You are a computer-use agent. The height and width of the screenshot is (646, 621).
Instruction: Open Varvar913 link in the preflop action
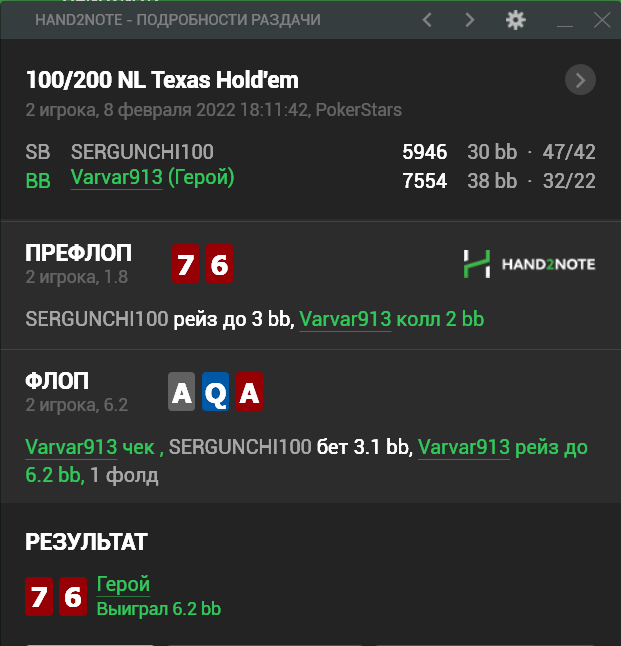[345, 319]
